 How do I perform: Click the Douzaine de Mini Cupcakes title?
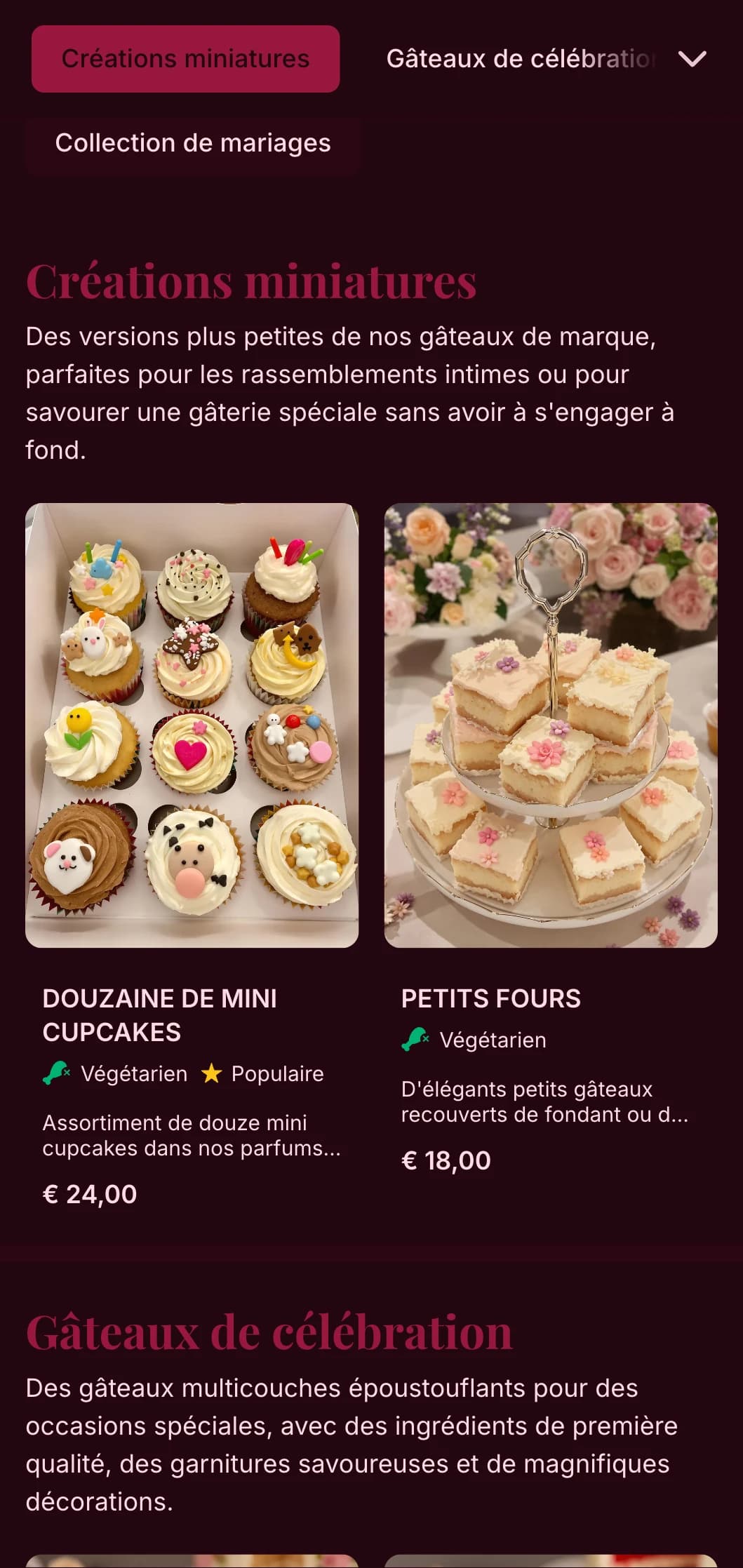(161, 1015)
